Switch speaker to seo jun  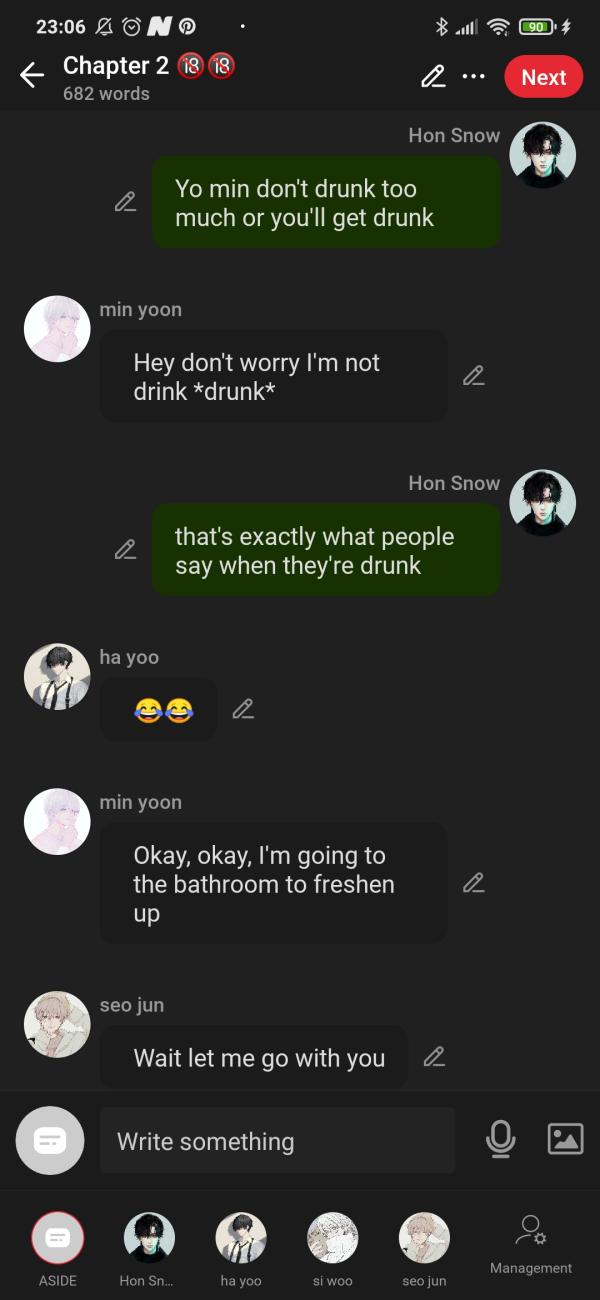click(x=424, y=1240)
